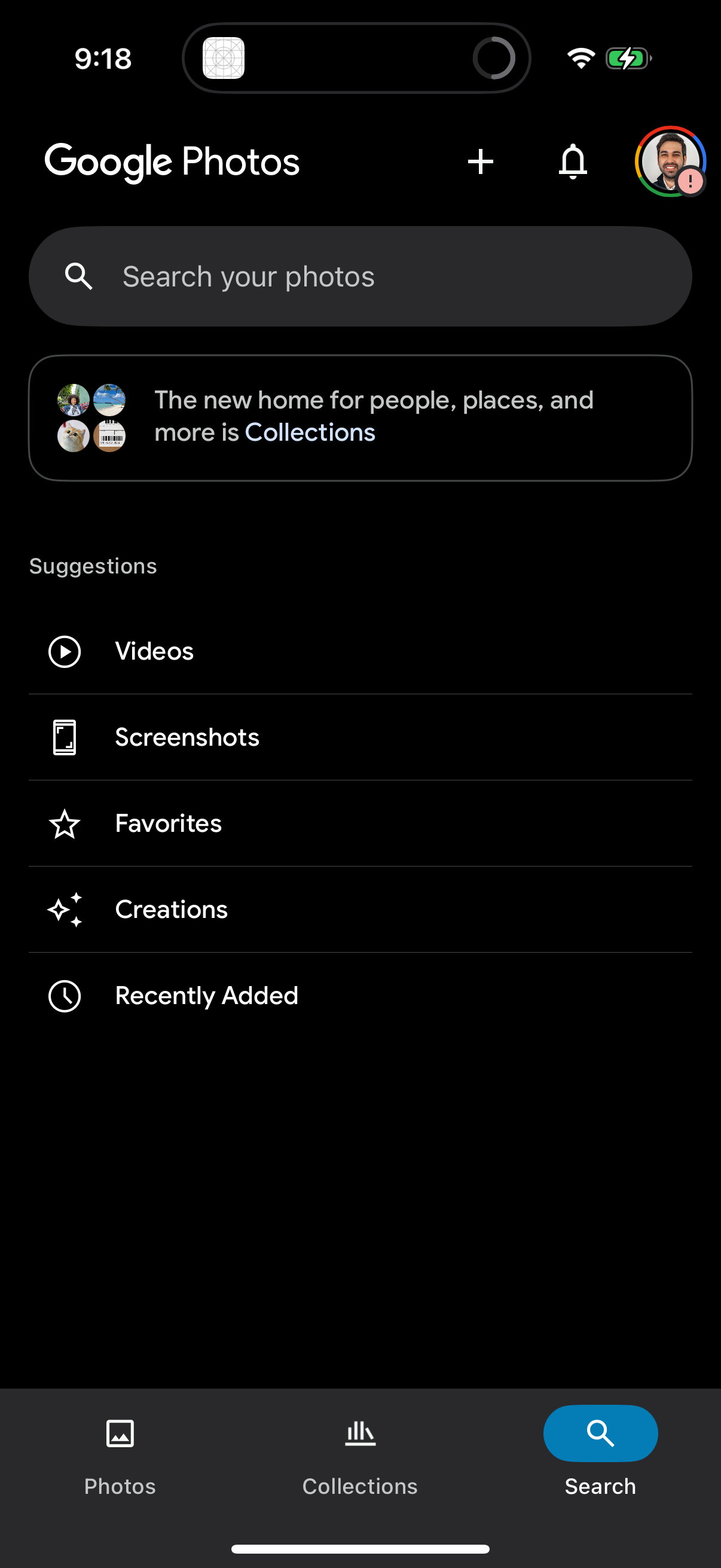Click the Recently Added clock icon
This screenshot has height=1568, width=721.
point(65,996)
